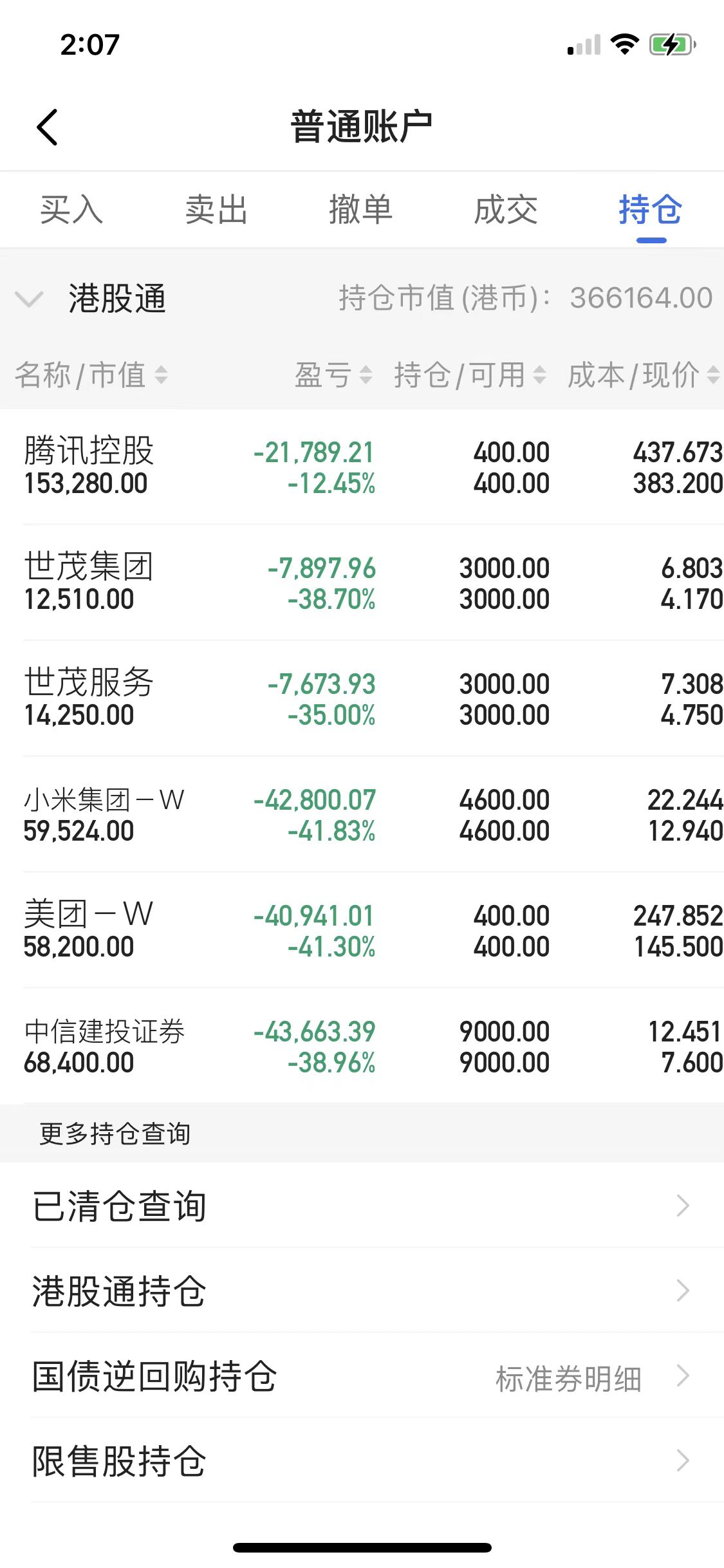Switch to the 买入 tab

coord(71,210)
